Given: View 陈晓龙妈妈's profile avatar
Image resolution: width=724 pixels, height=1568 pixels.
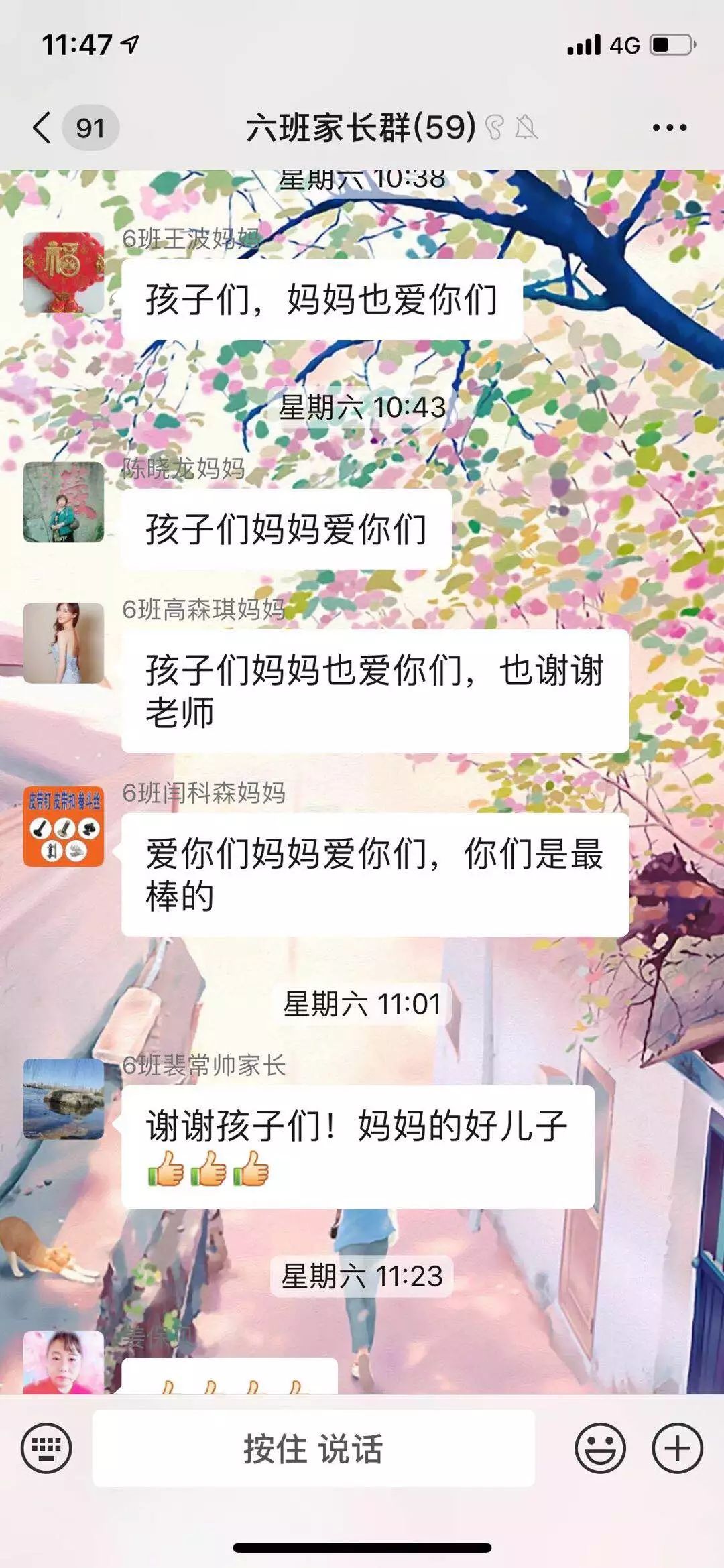Looking at the screenshot, I should pyautogui.click(x=64, y=502).
